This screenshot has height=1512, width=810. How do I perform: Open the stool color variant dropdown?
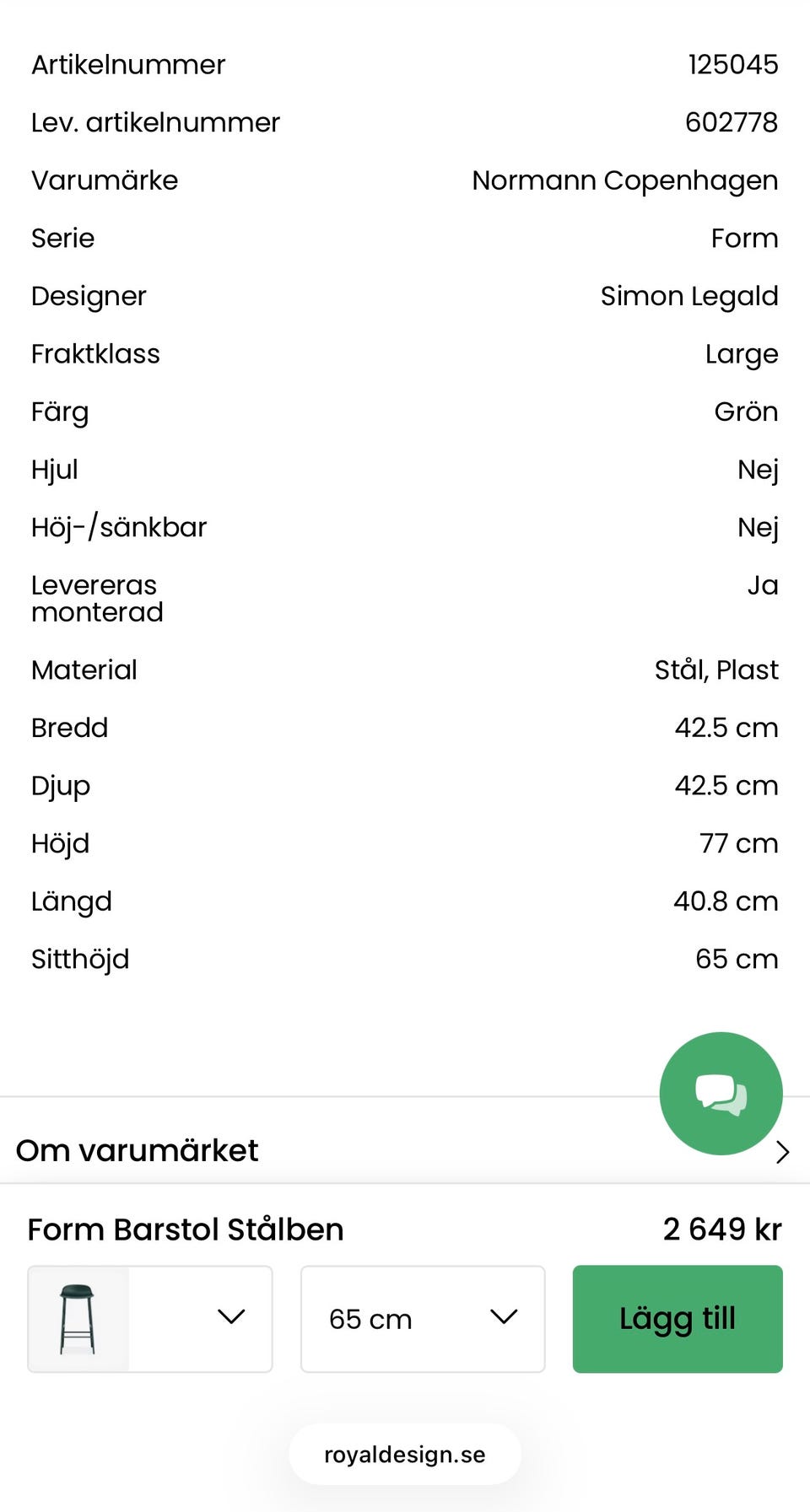point(150,1319)
